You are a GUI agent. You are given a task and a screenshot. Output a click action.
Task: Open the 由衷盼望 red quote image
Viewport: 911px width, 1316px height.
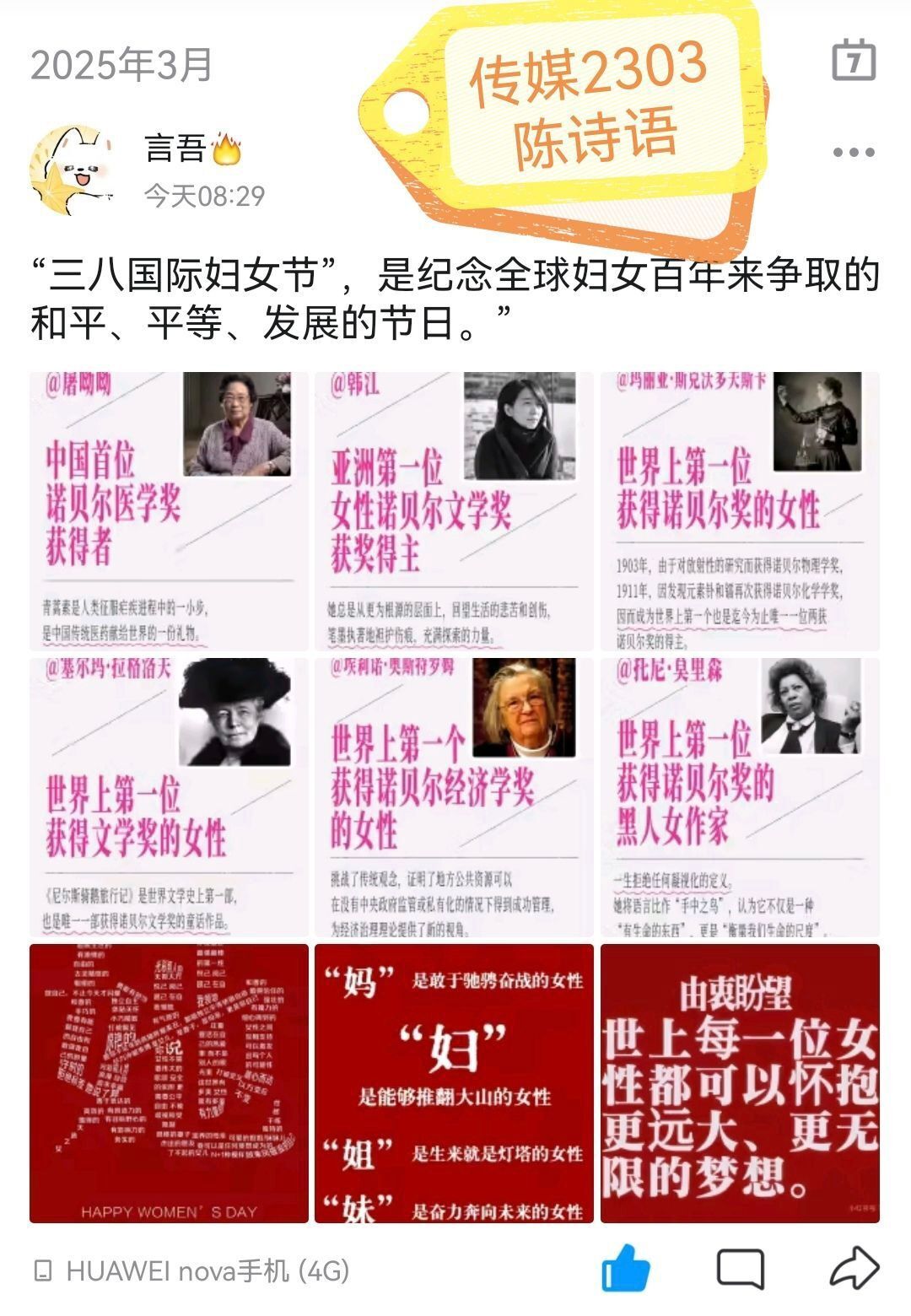tap(740, 1083)
